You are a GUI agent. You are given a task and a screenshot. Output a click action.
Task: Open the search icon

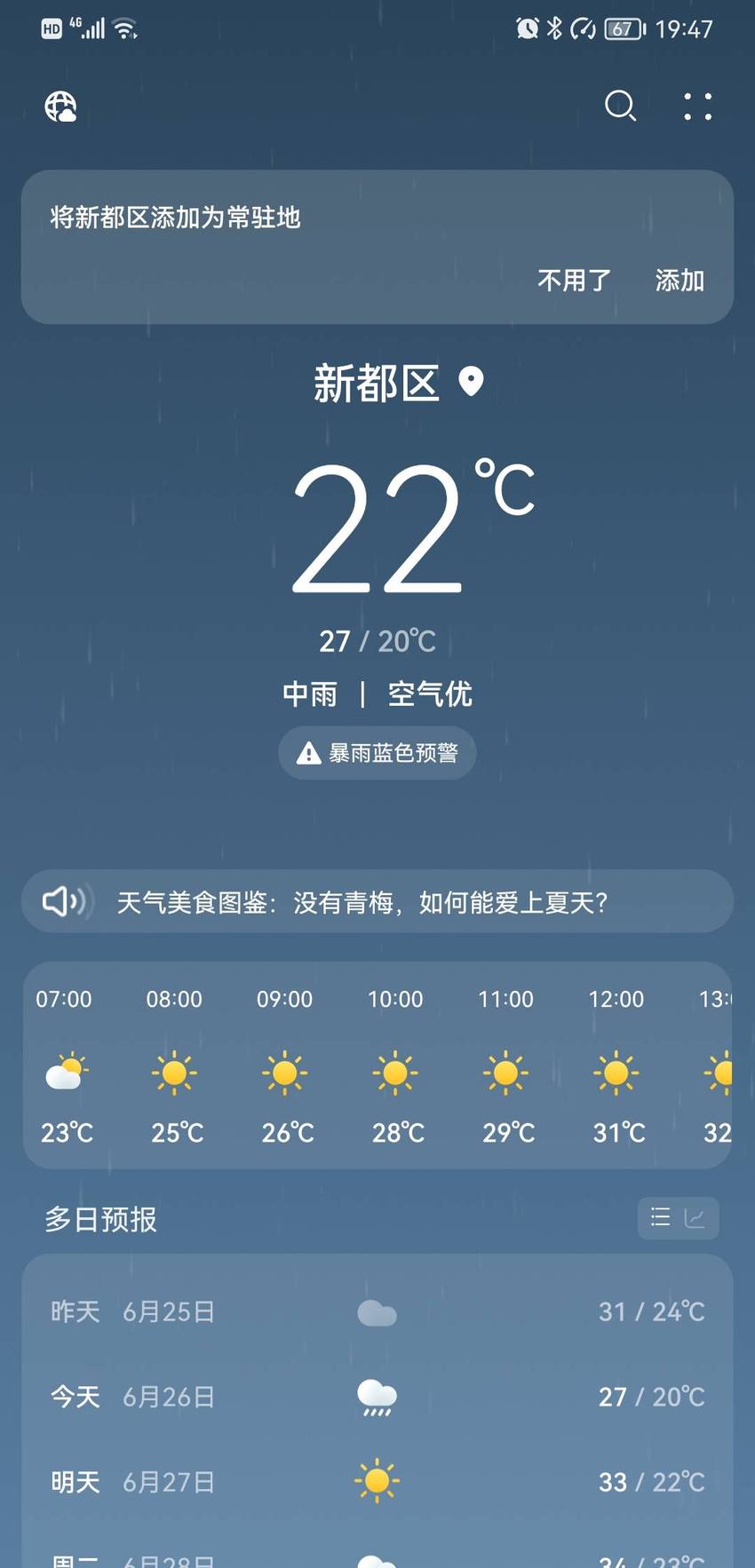tap(620, 106)
